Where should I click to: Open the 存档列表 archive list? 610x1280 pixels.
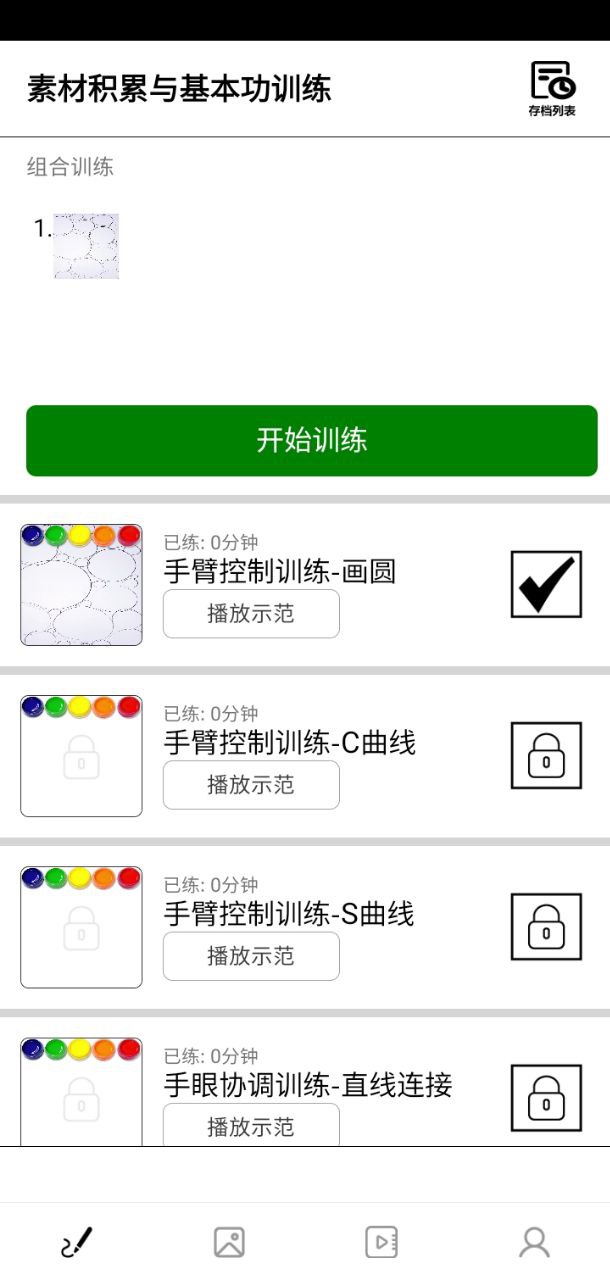tap(552, 88)
